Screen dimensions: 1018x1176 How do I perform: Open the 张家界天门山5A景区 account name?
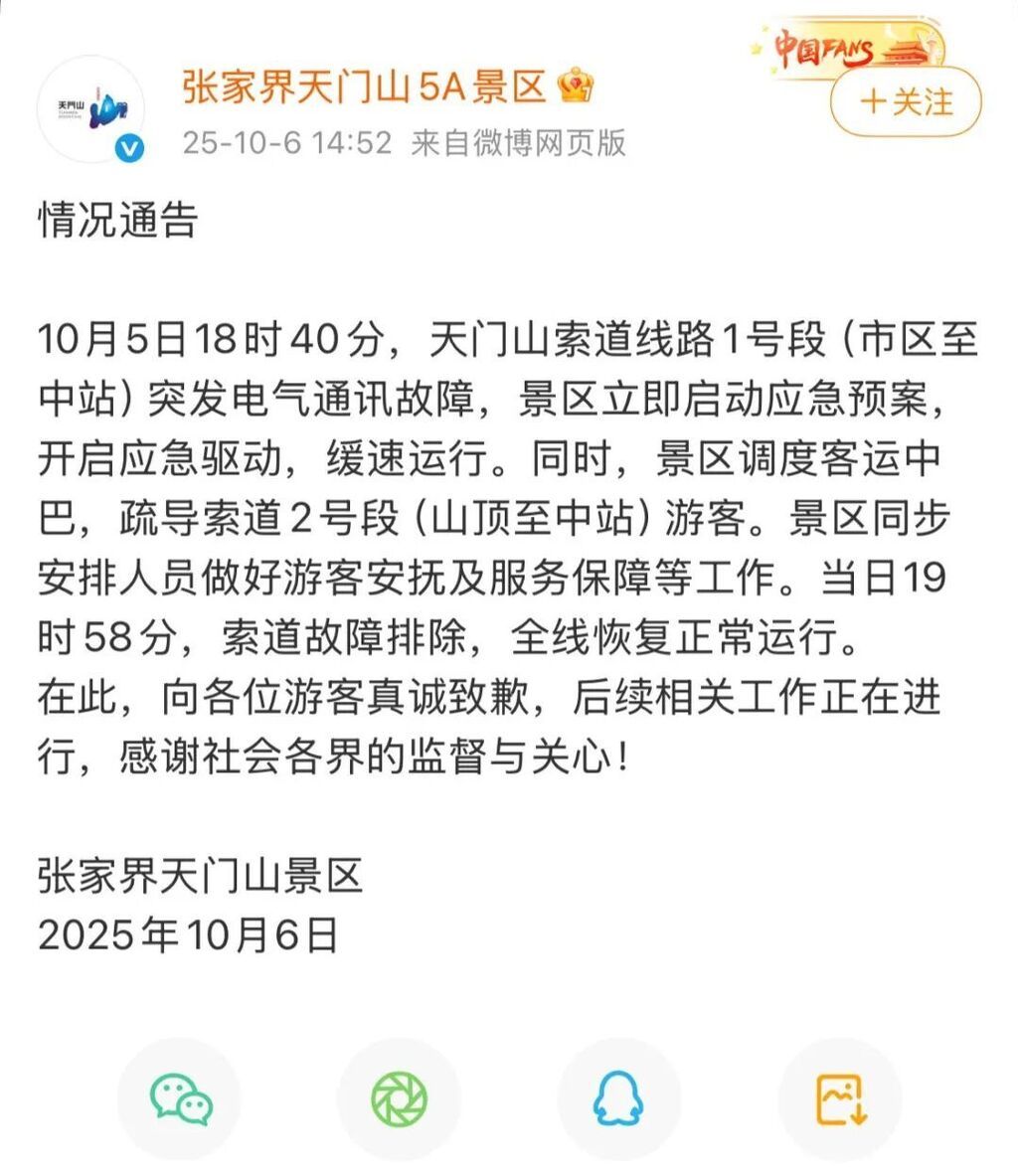pos(364,89)
